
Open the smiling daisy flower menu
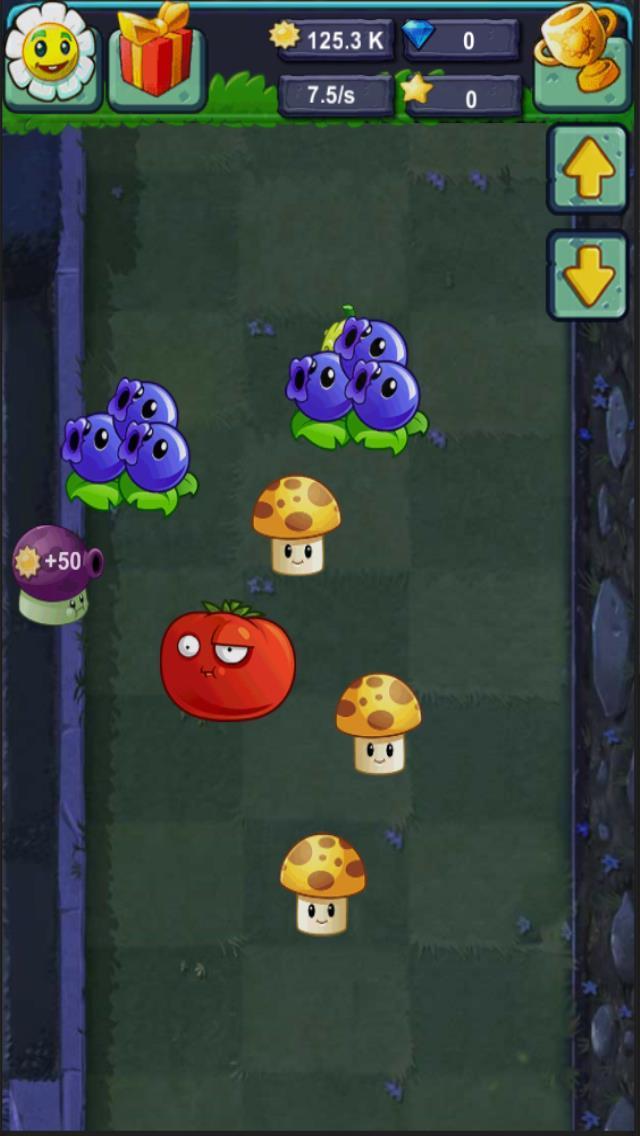tap(51, 53)
